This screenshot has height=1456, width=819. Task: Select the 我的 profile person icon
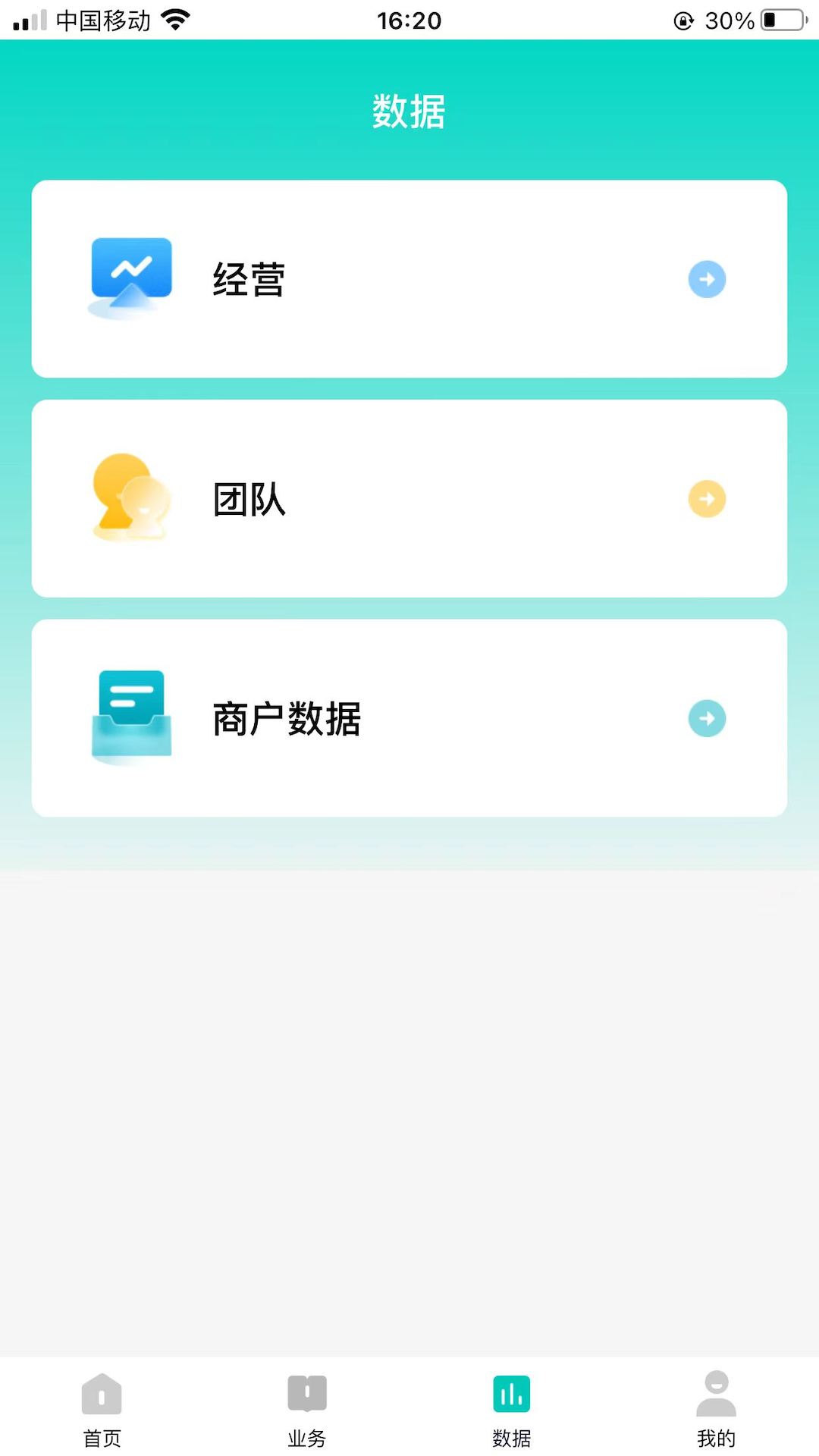716,1394
